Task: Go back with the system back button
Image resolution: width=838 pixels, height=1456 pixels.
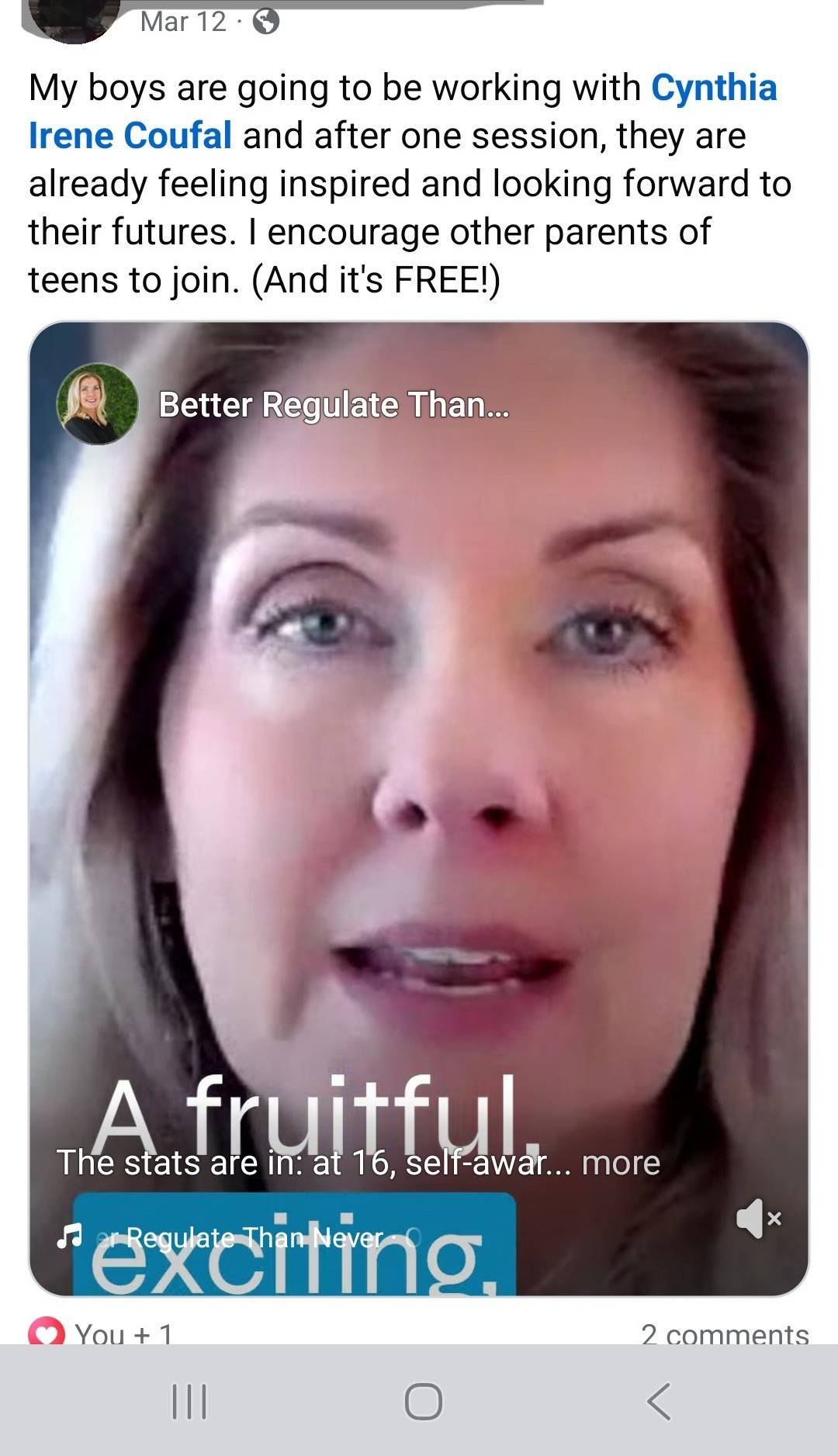Action: [x=659, y=1402]
